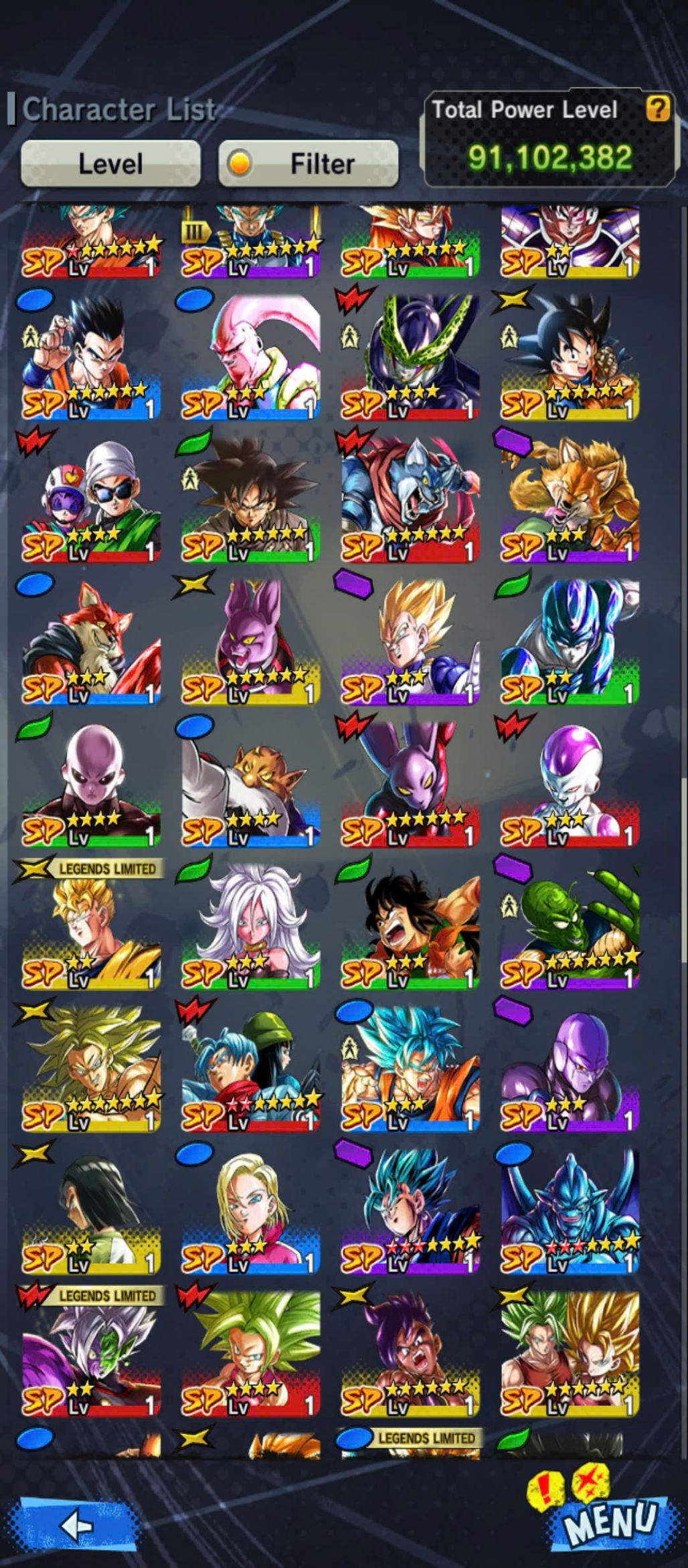Open the Total Power Level help icon
The height and width of the screenshot is (1568, 688).
[657, 108]
